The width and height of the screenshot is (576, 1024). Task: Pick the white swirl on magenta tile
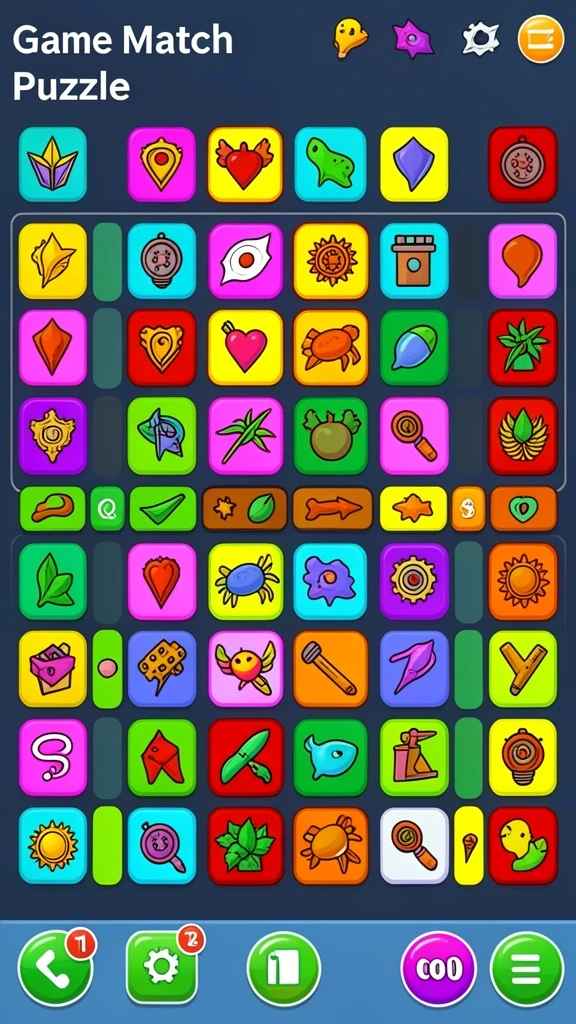coord(53,758)
